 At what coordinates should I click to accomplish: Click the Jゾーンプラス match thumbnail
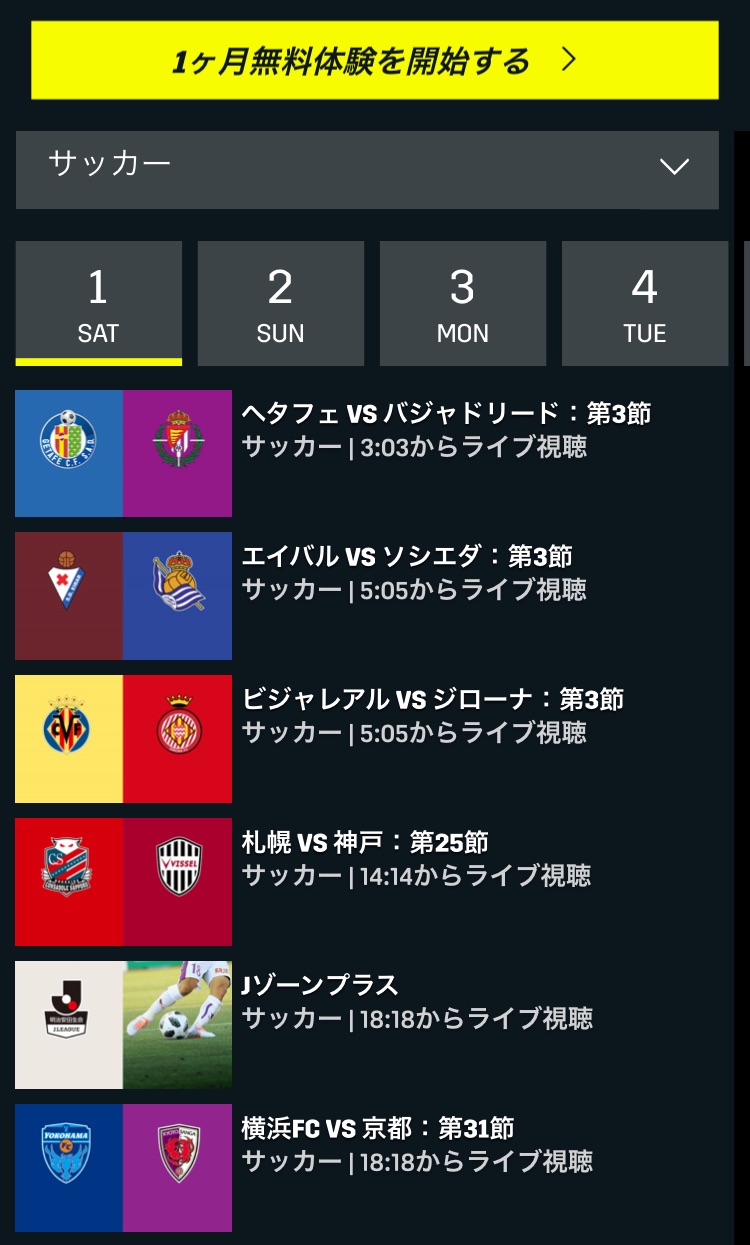pos(122,1024)
